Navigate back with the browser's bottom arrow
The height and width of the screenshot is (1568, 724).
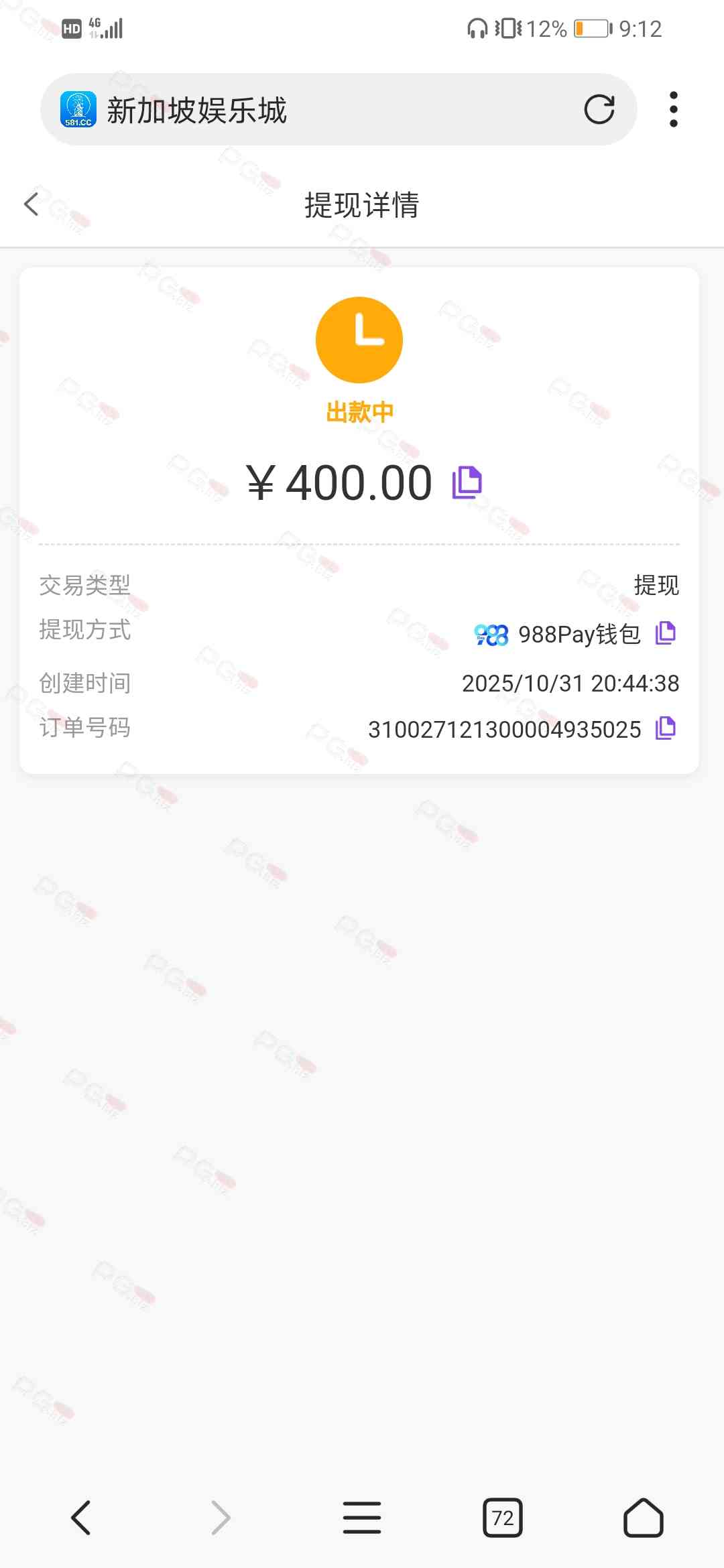click(x=80, y=1518)
